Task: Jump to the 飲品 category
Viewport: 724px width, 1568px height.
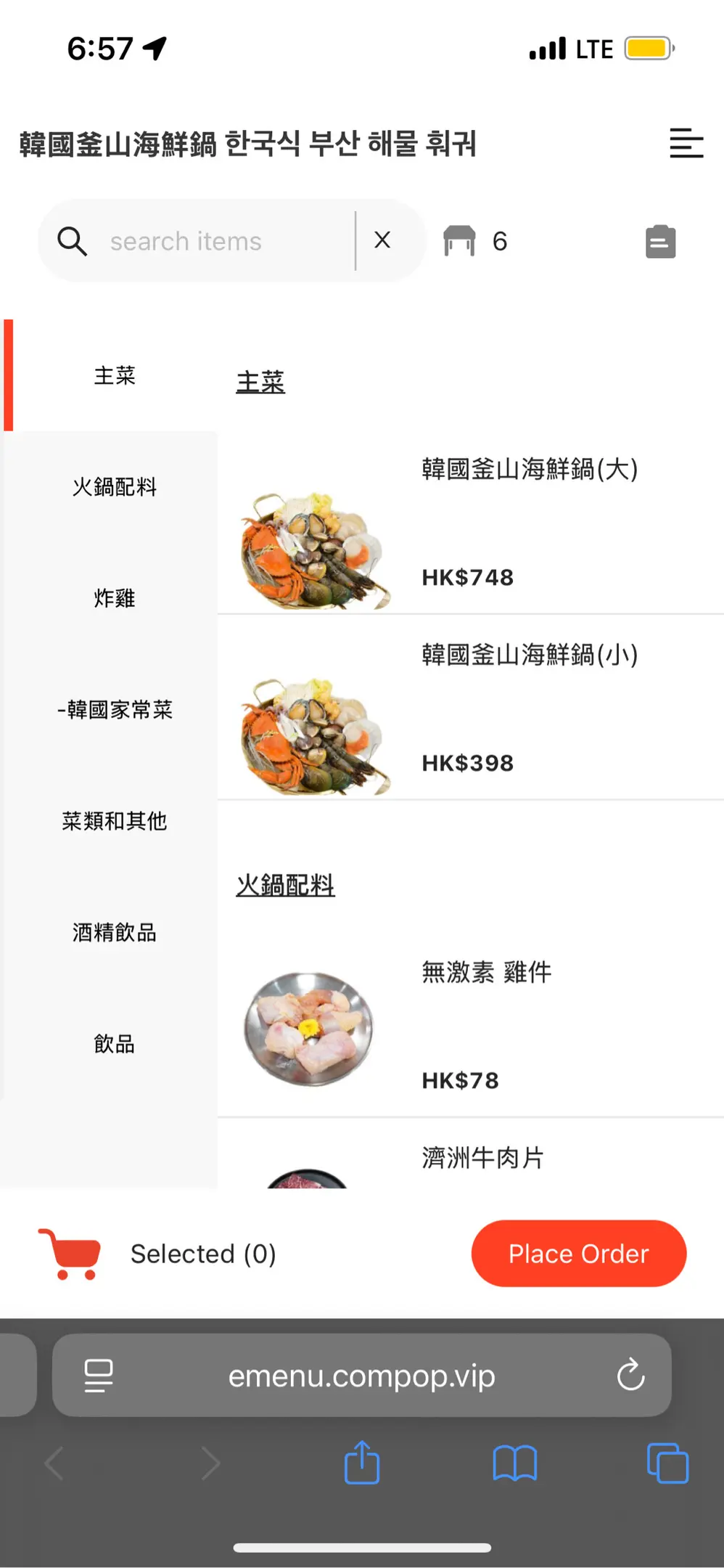Action: pyautogui.click(x=115, y=1044)
